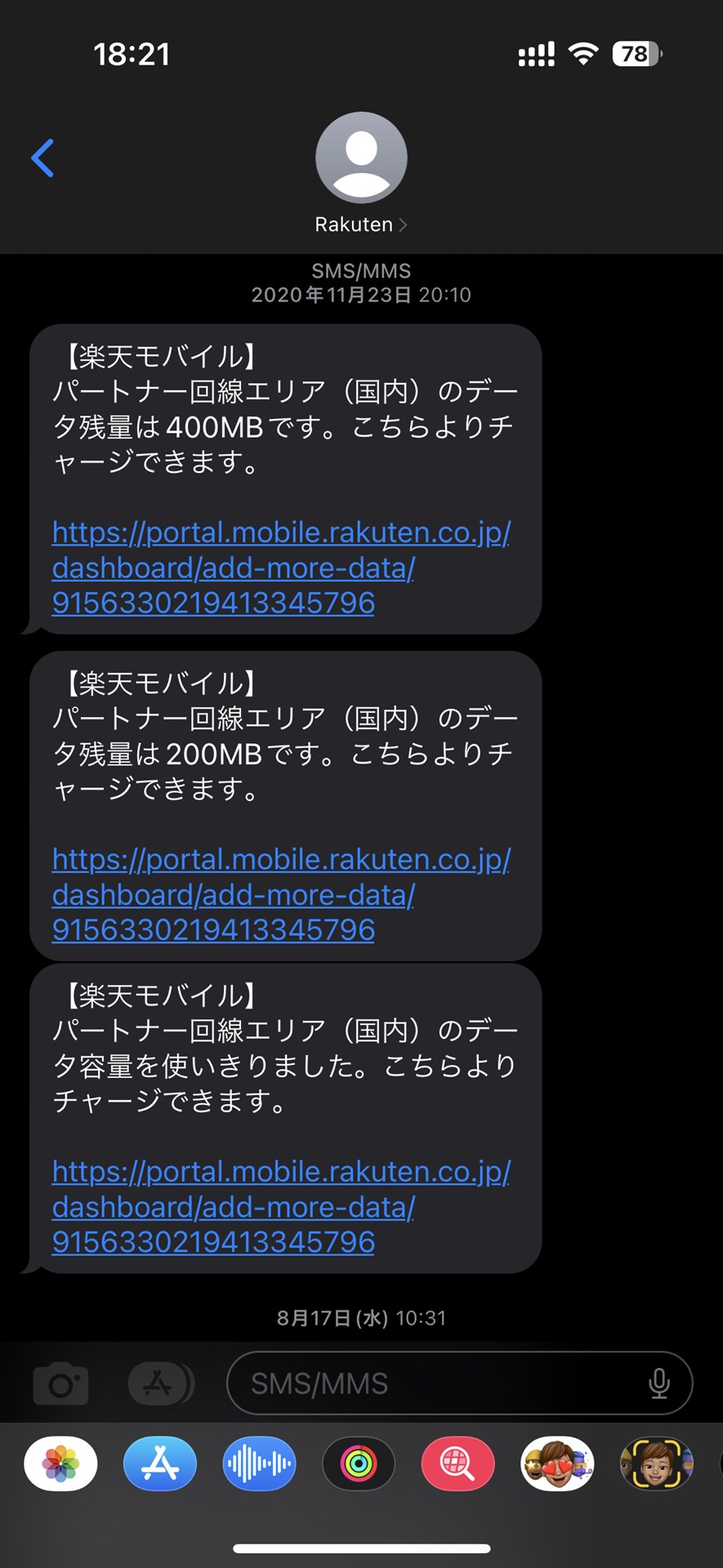Select the App Store icon in the app drawer
This screenshot has height=1568, width=723.
point(159,1463)
